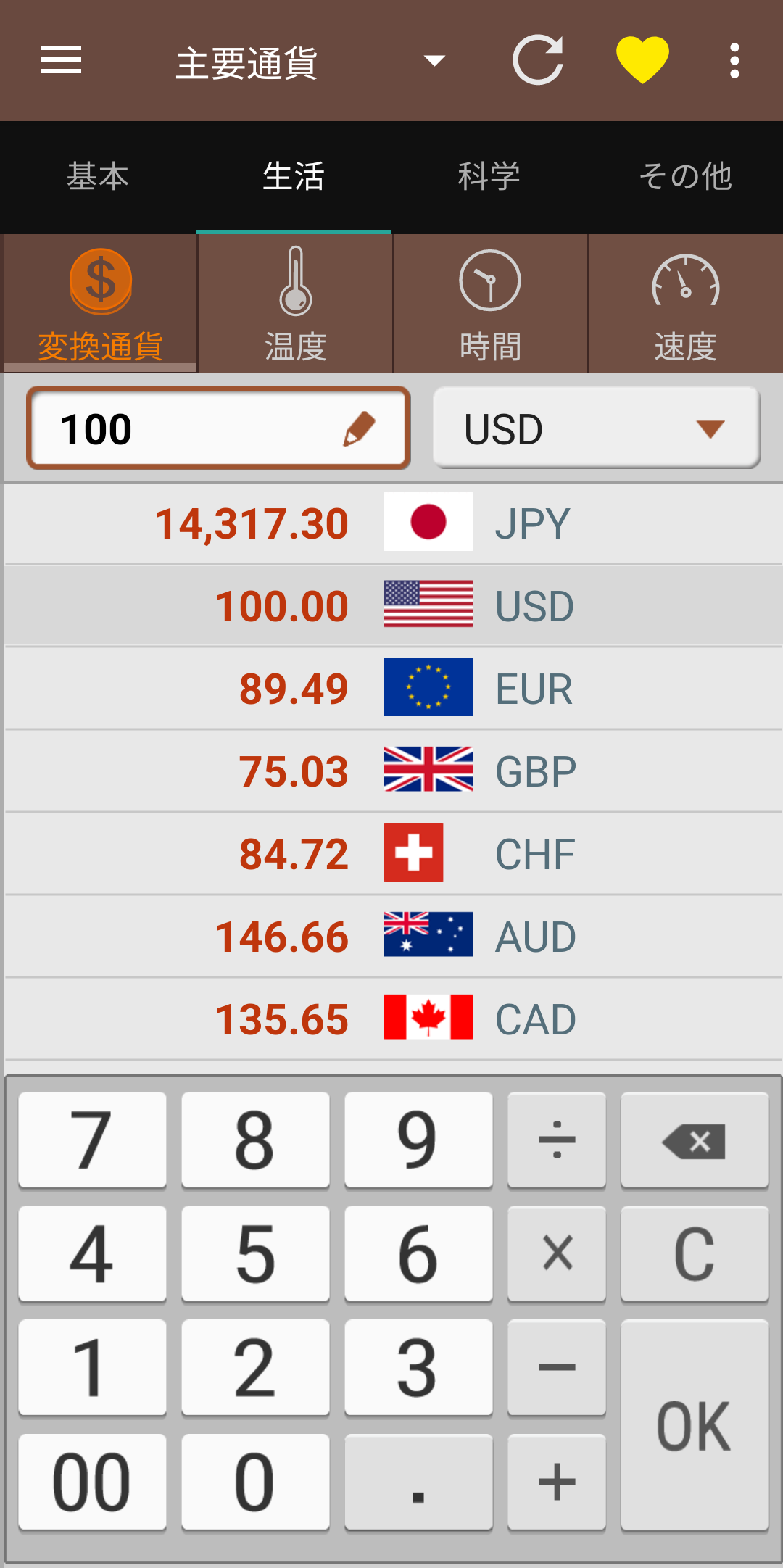Screen dimensions: 783x1568
Task: Select the 速度 converter
Action: (686, 304)
